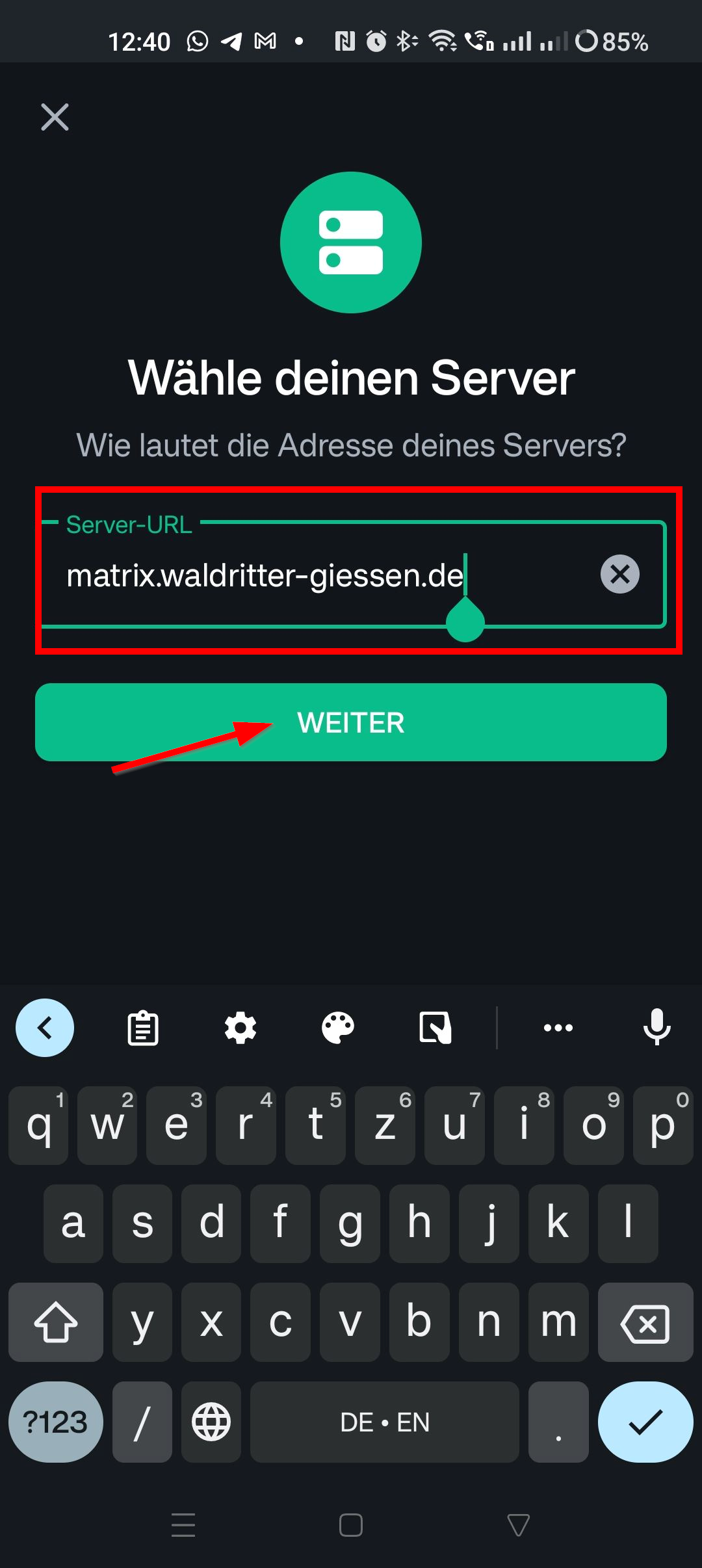Screen dimensions: 702x1568
Task: Collapse the keyboard toolbar with the arrow
Action: (45, 1028)
